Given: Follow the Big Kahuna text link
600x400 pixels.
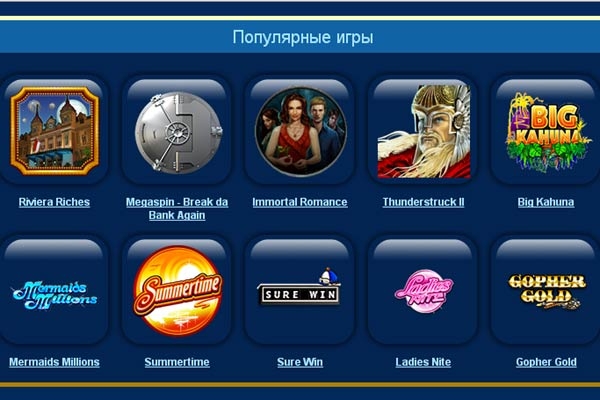Looking at the screenshot, I should click(546, 202).
